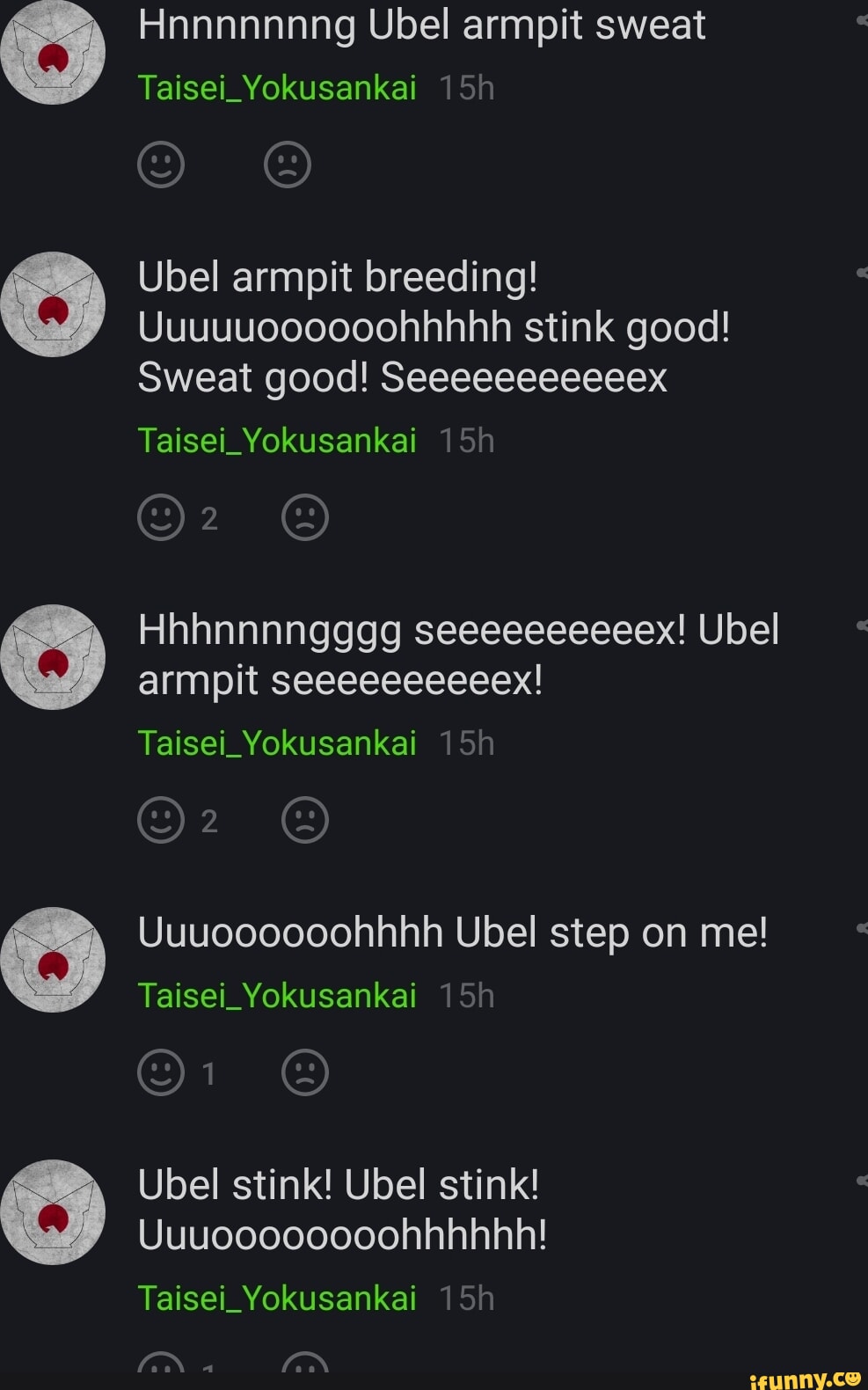Smile the 'Ubel step on me!' comment

pyautogui.click(x=161, y=1072)
